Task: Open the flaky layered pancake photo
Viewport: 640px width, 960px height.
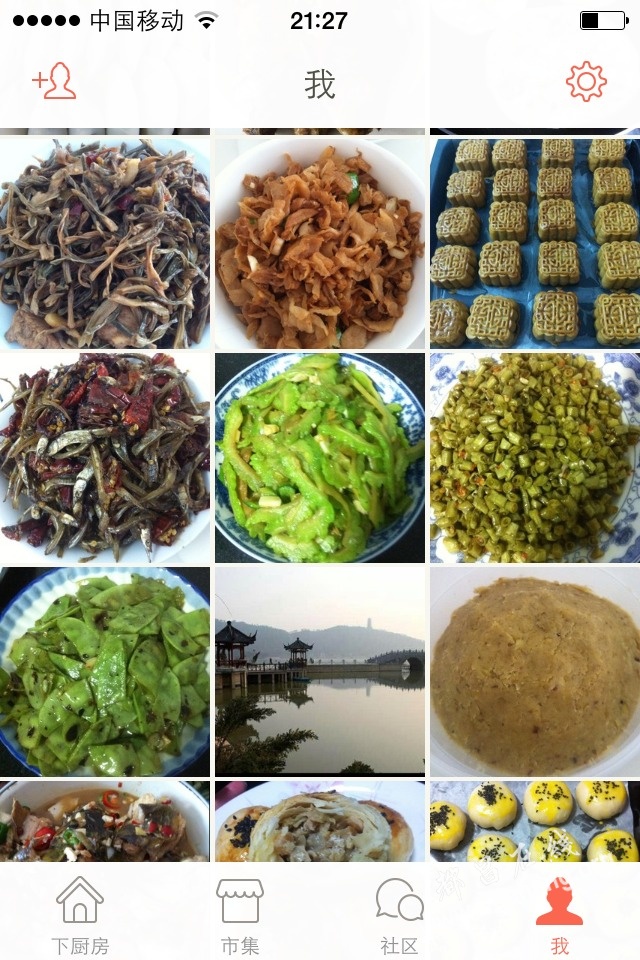Action: [x=320, y=822]
